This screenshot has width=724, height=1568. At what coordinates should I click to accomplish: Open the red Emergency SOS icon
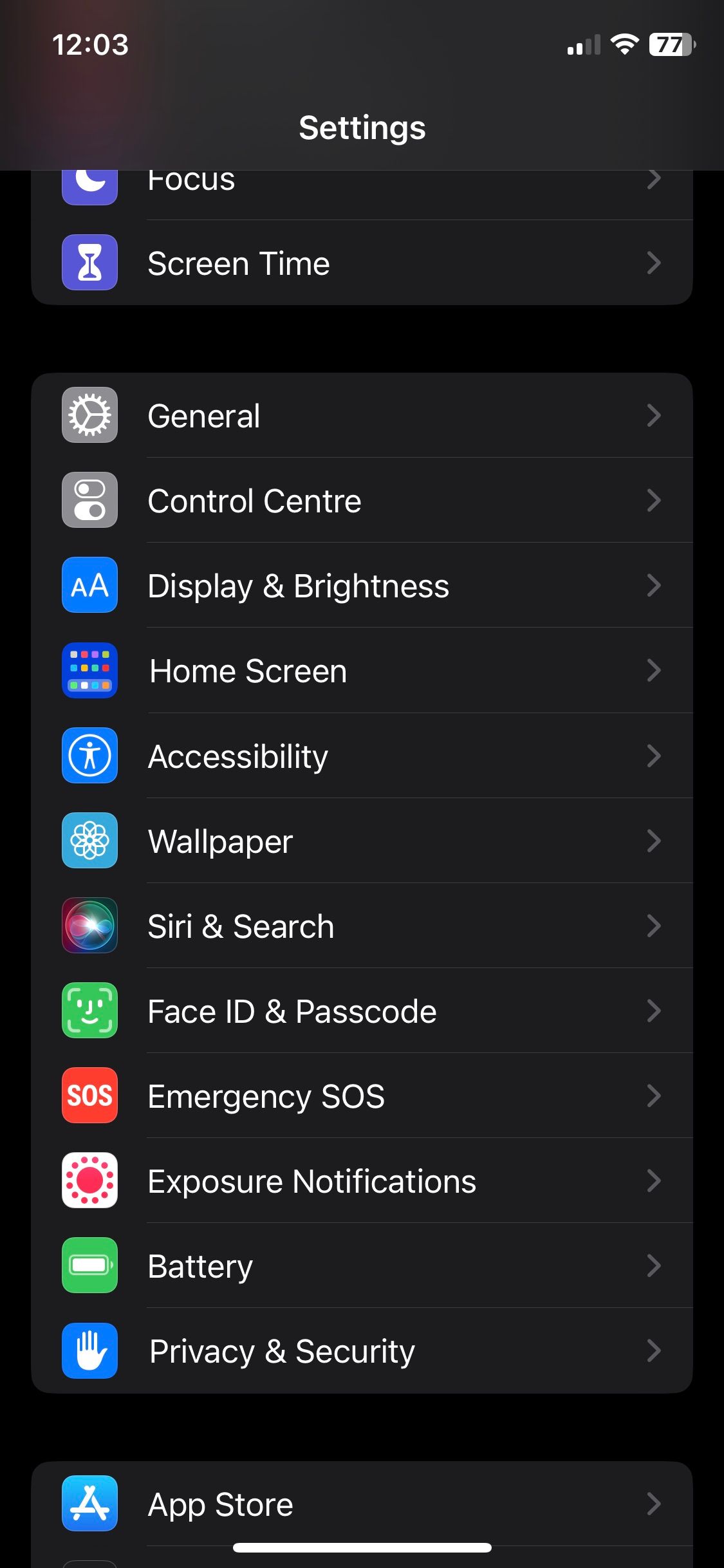tap(89, 1096)
